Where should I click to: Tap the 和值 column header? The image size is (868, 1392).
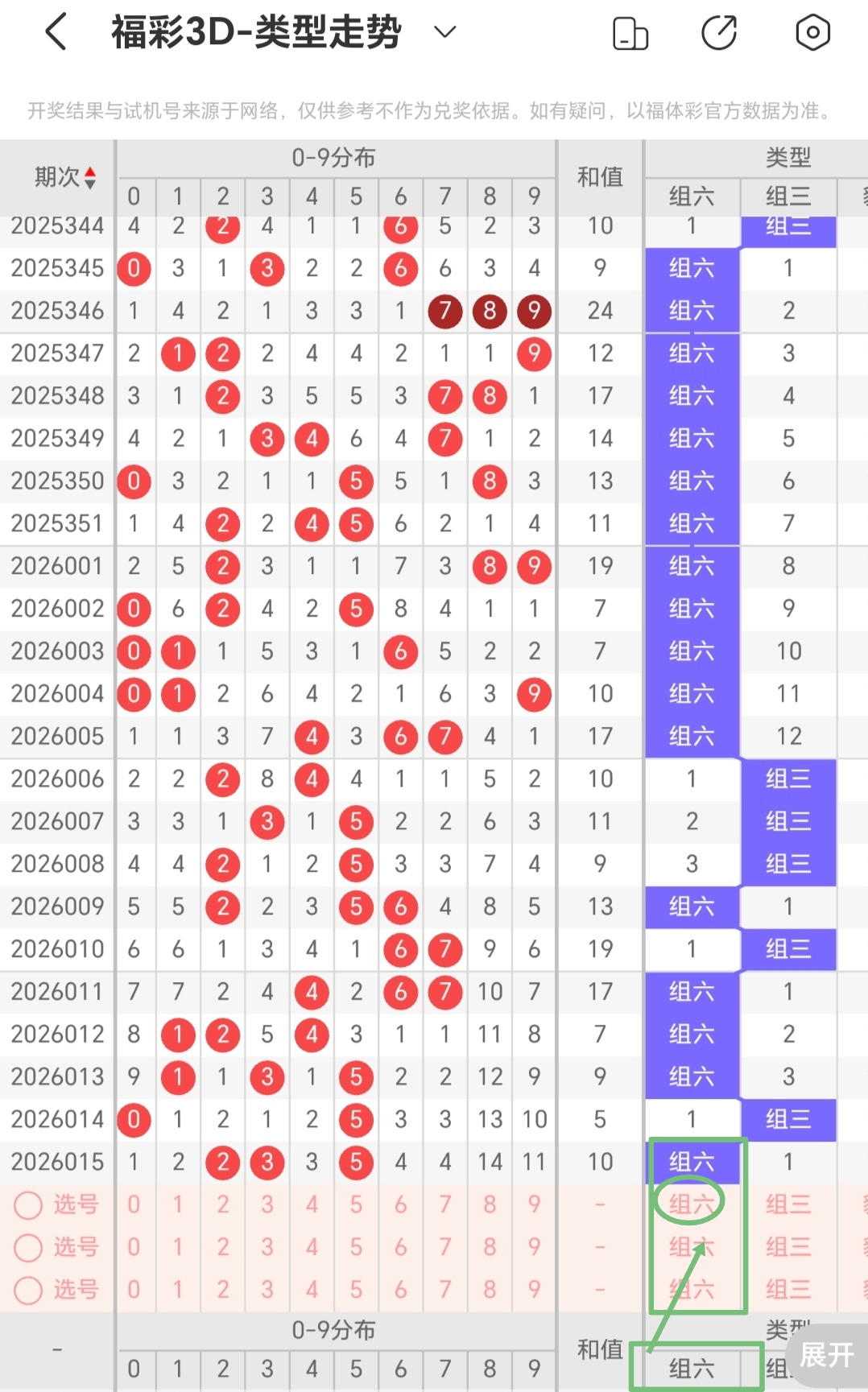(x=599, y=176)
